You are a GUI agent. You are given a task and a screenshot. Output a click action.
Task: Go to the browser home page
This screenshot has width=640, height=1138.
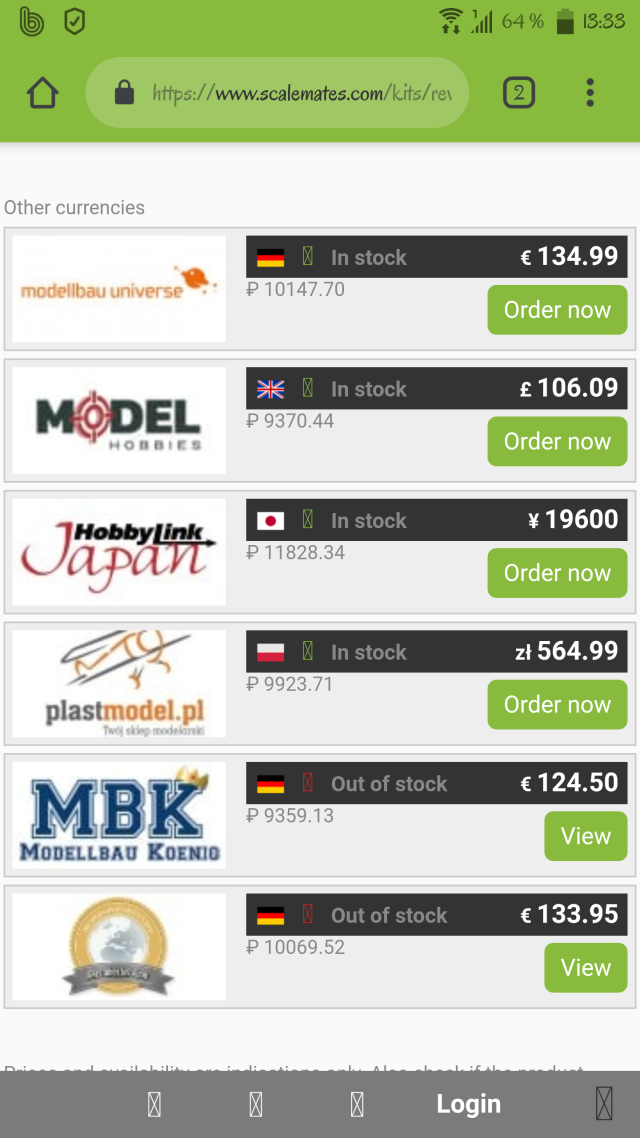tap(43, 94)
